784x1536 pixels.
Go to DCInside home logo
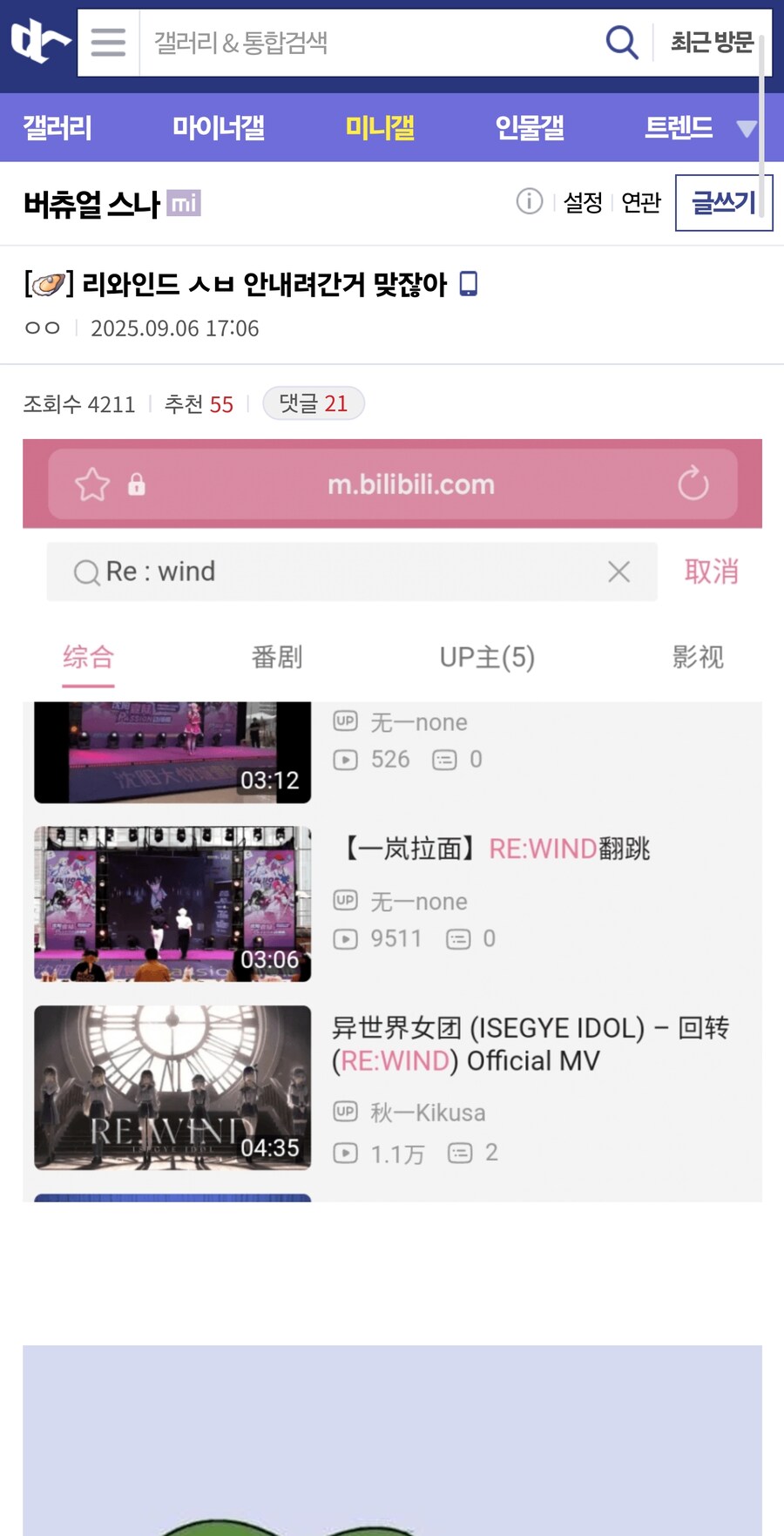tap(39, 42)
